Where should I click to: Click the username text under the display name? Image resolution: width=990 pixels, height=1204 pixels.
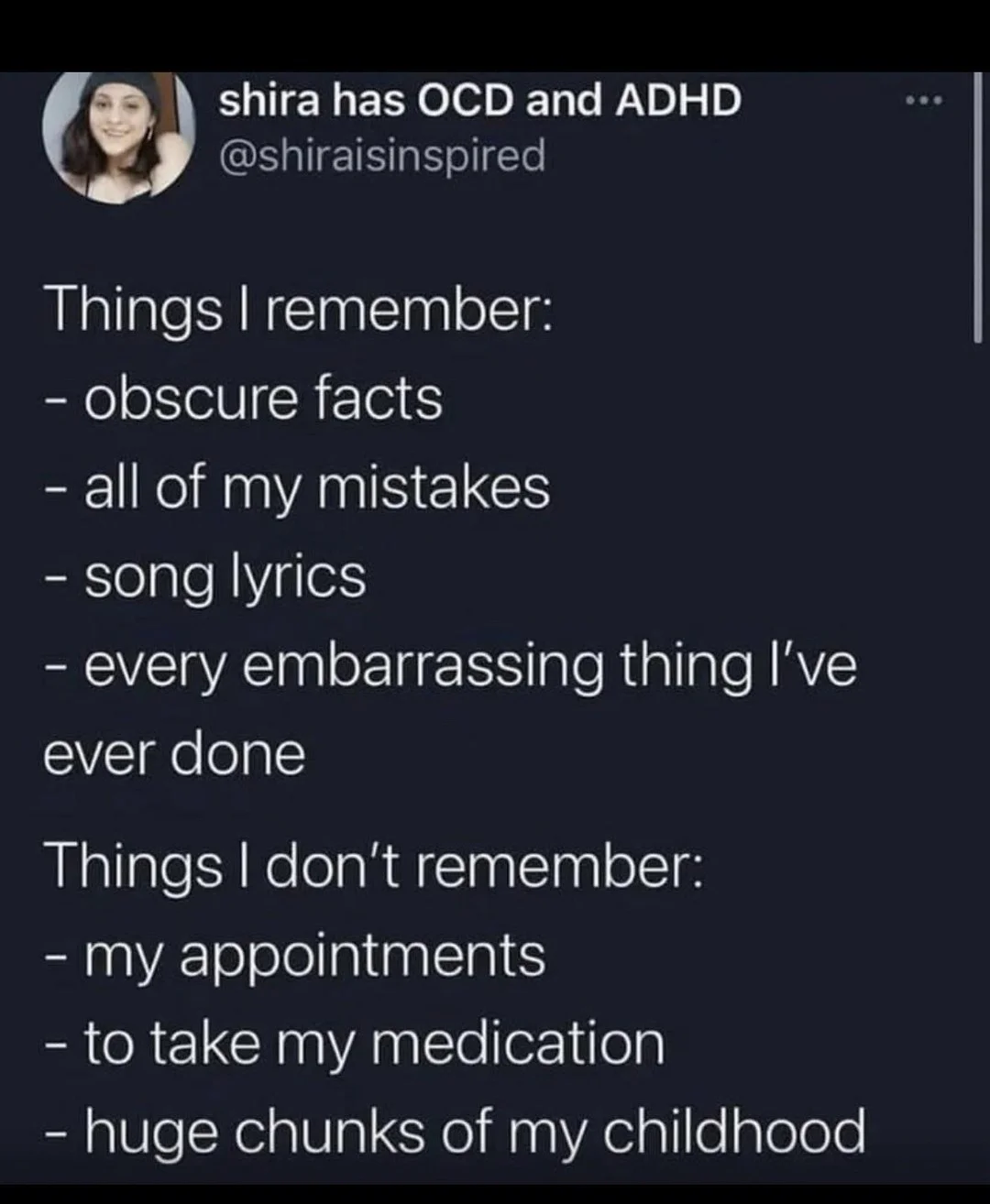[x=380, y=157]
